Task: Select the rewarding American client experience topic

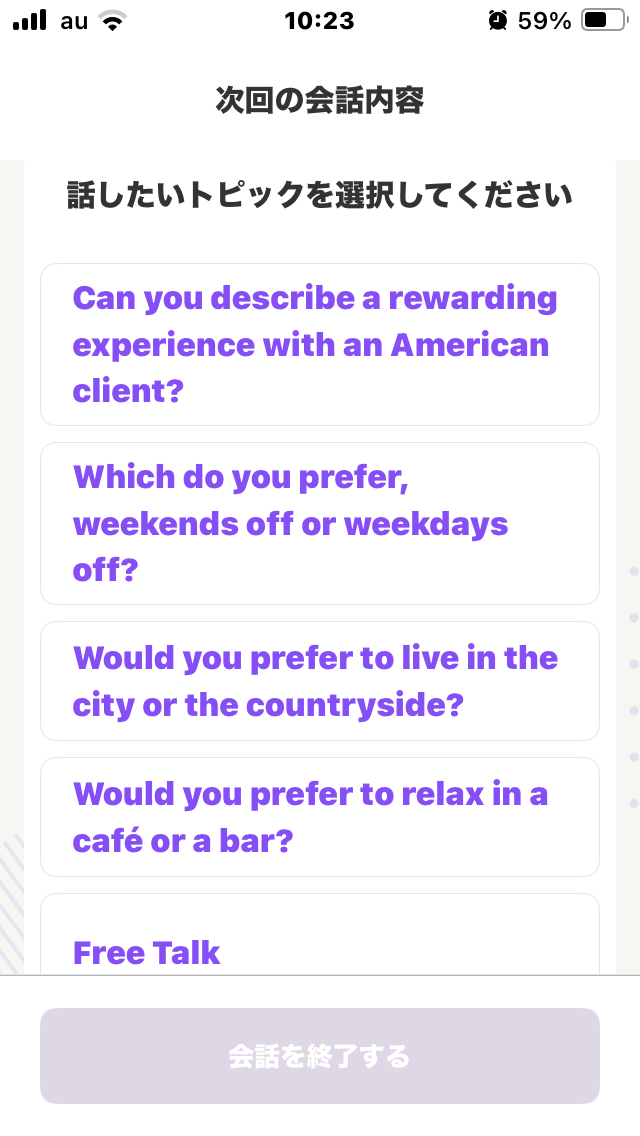Action: coord(320,344)
